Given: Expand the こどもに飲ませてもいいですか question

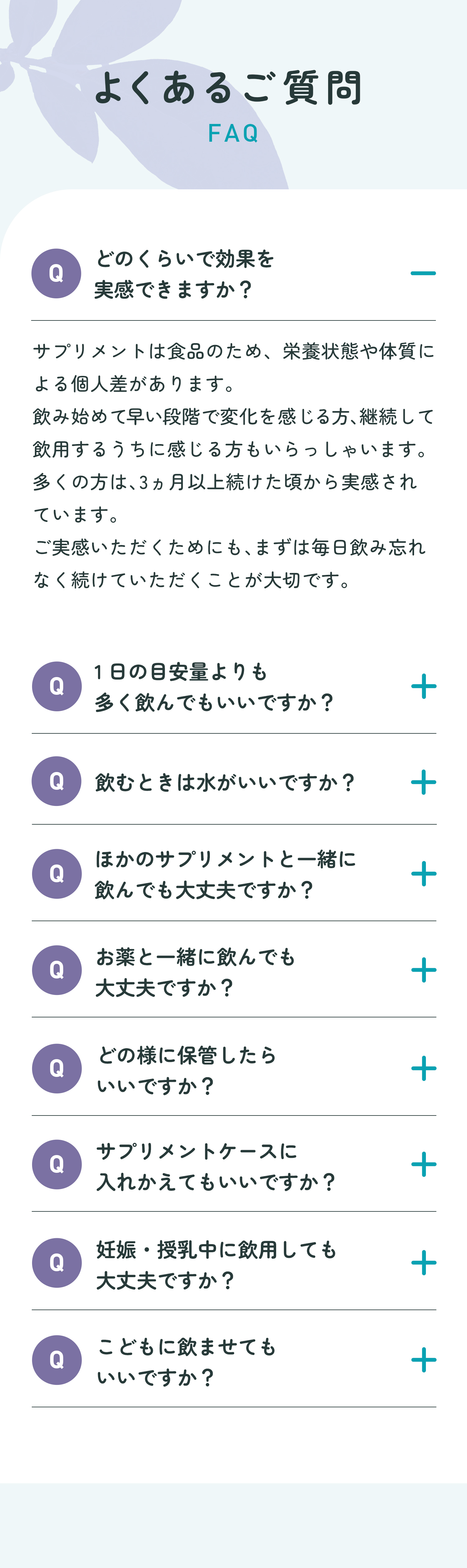Looking at the screenshot, I should (x=423, y=1360).
